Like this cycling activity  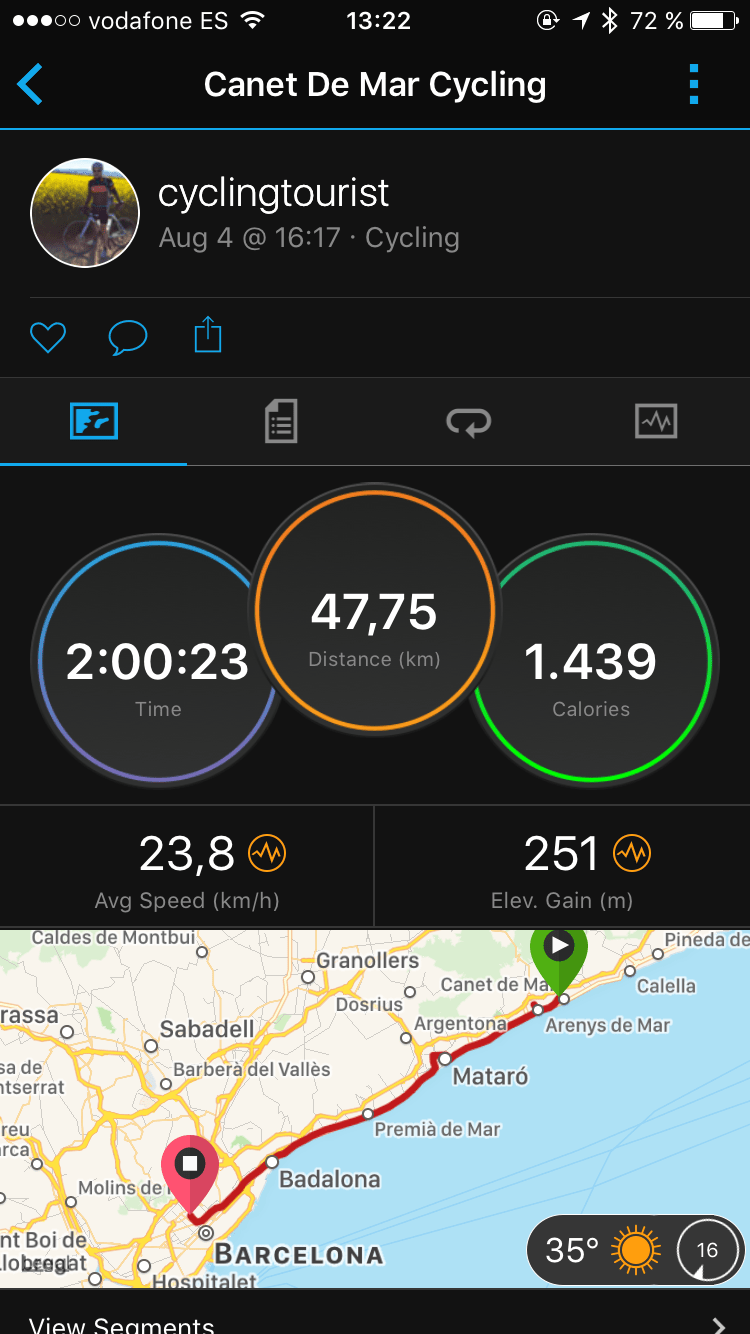click(x=47, y=337)
